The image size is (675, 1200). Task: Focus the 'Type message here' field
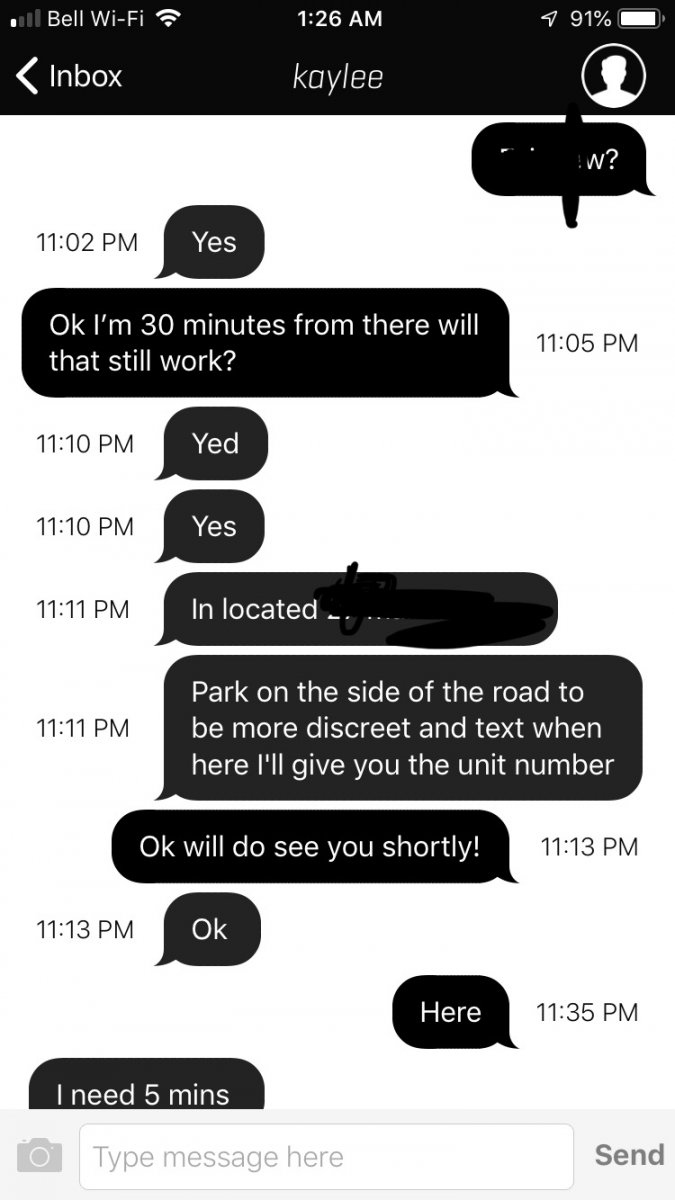326,1157
